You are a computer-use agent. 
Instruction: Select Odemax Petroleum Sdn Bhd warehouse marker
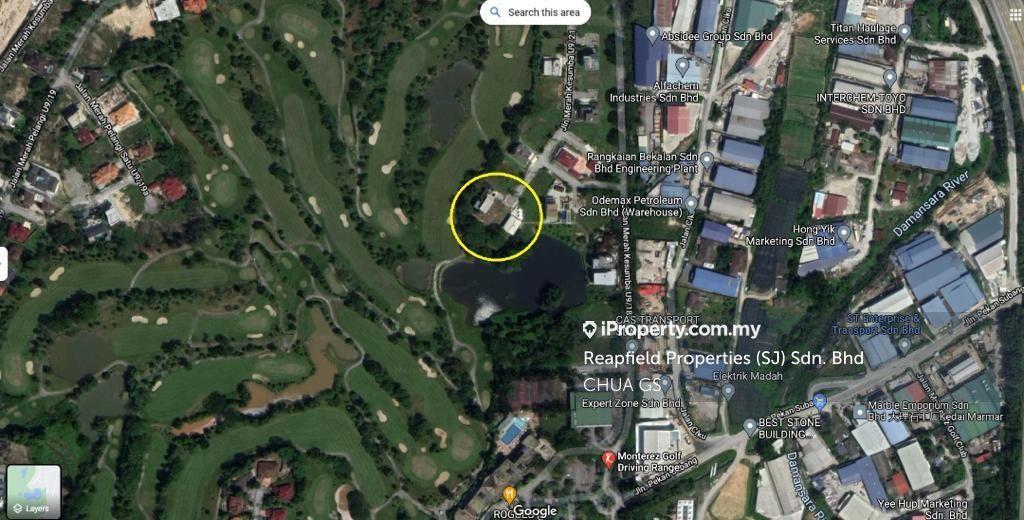pyautogui.click(x=690, y=203)
